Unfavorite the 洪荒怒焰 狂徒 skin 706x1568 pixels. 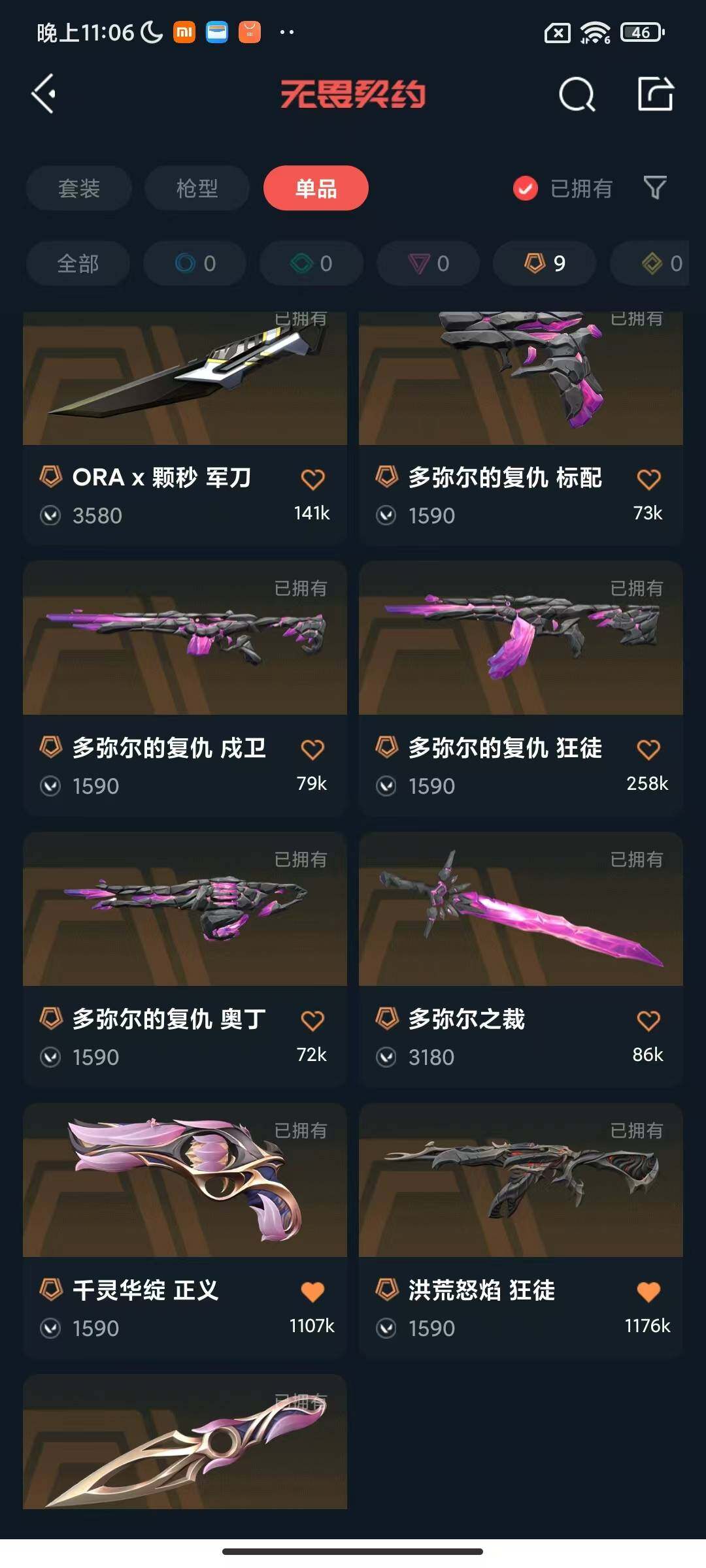tap(648, 1292)
